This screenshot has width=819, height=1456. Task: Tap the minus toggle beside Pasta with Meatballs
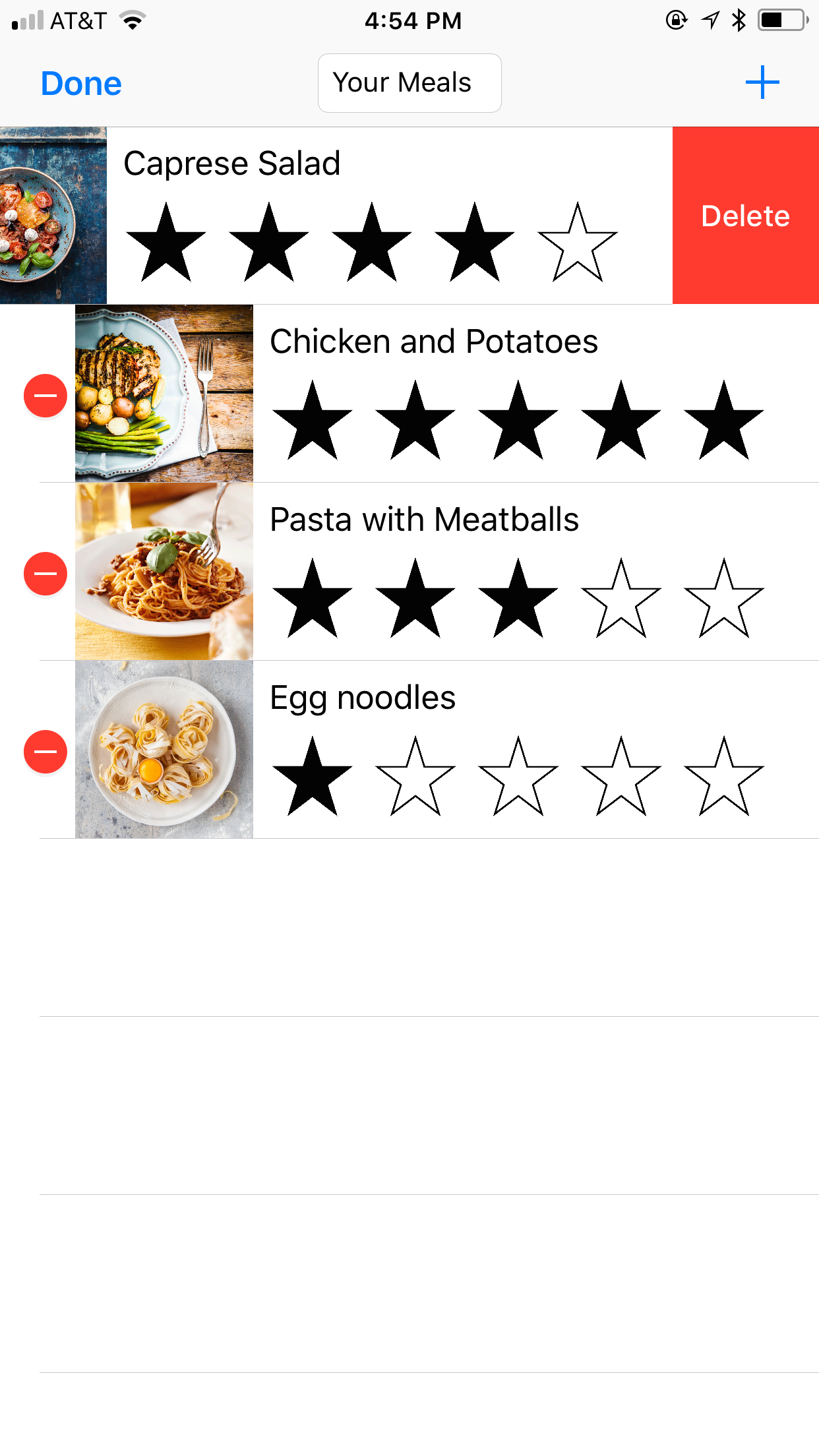click(x=44, y=573)
